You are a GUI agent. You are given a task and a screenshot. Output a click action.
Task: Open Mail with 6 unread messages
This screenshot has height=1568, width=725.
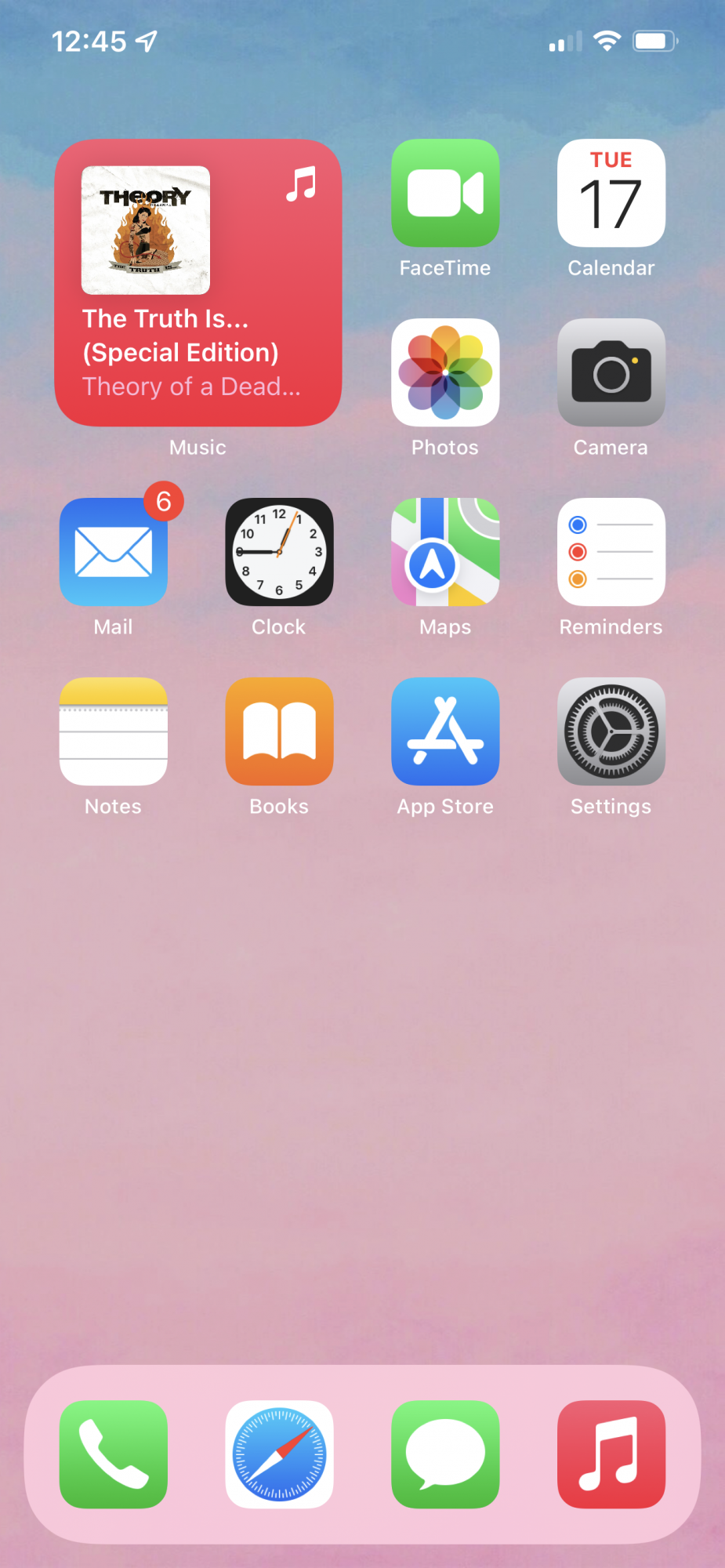(x=114, y=552)
